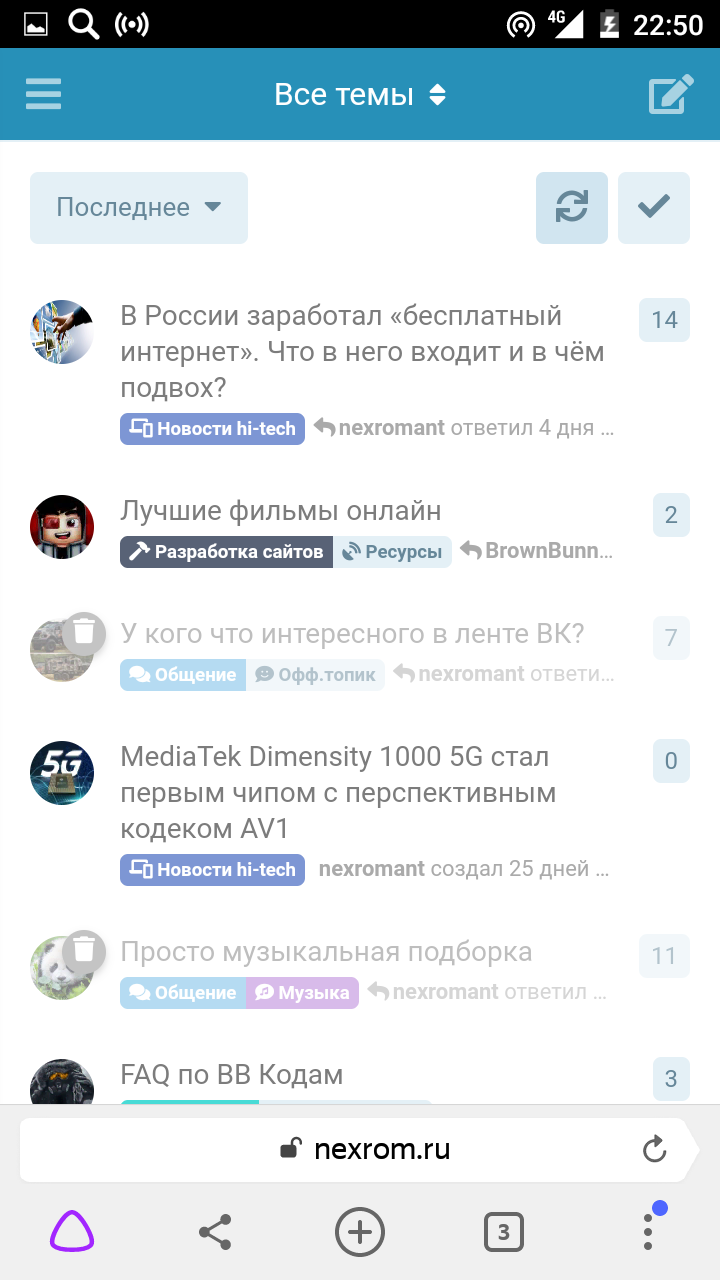Open the Alice voice assistant
720x1280 pixels.
(x=72, y=1232)
